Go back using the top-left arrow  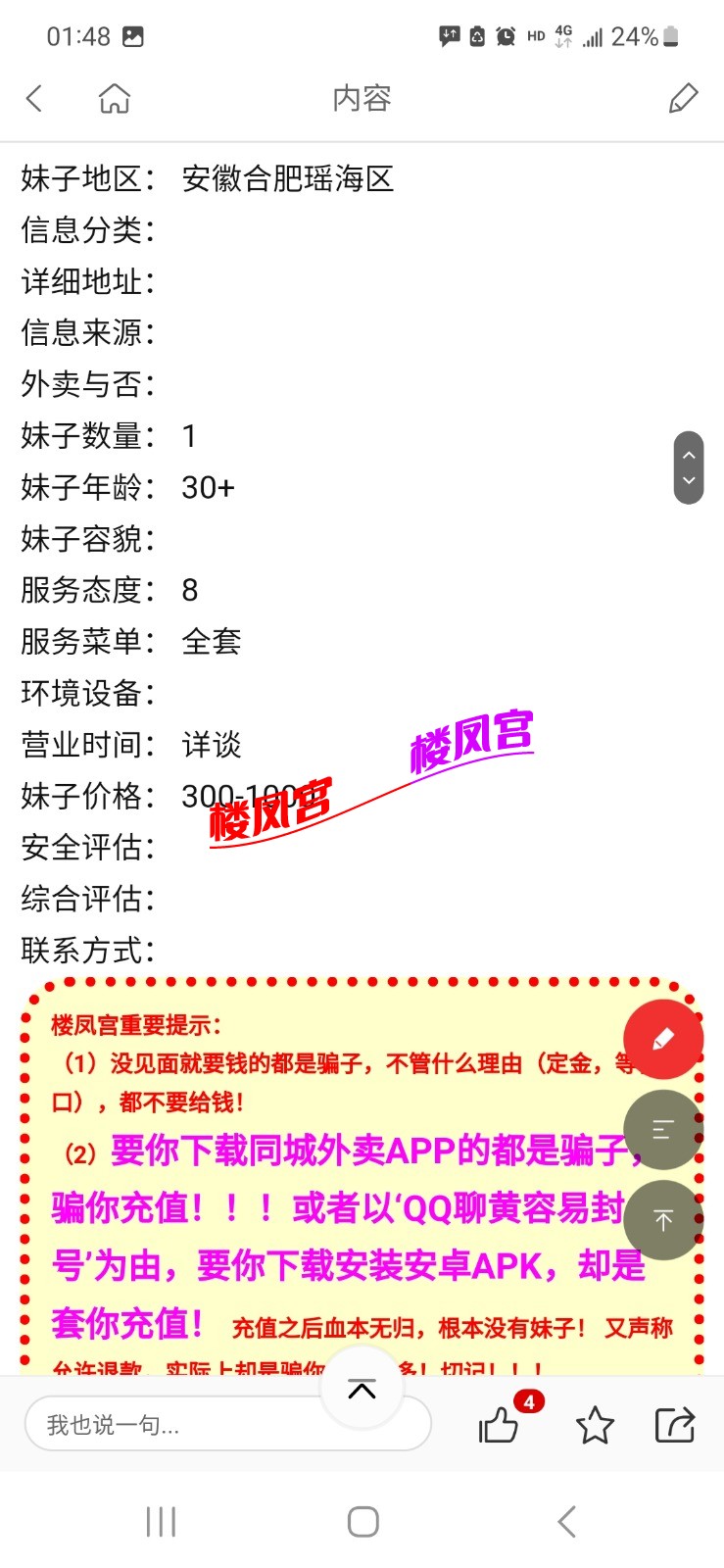pos(34,98)
